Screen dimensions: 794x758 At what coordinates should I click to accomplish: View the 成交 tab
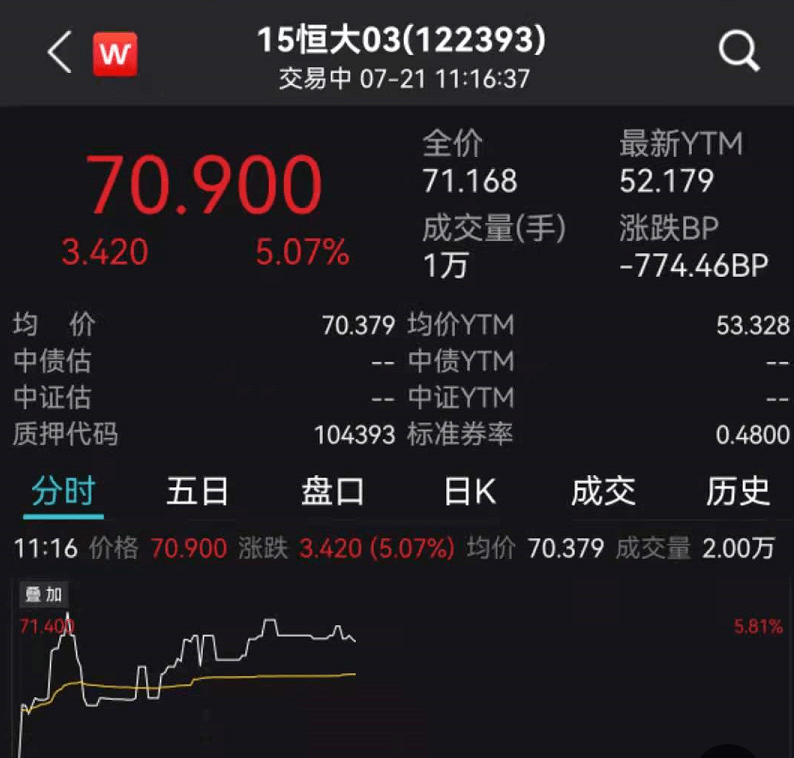tap(603, 492)
